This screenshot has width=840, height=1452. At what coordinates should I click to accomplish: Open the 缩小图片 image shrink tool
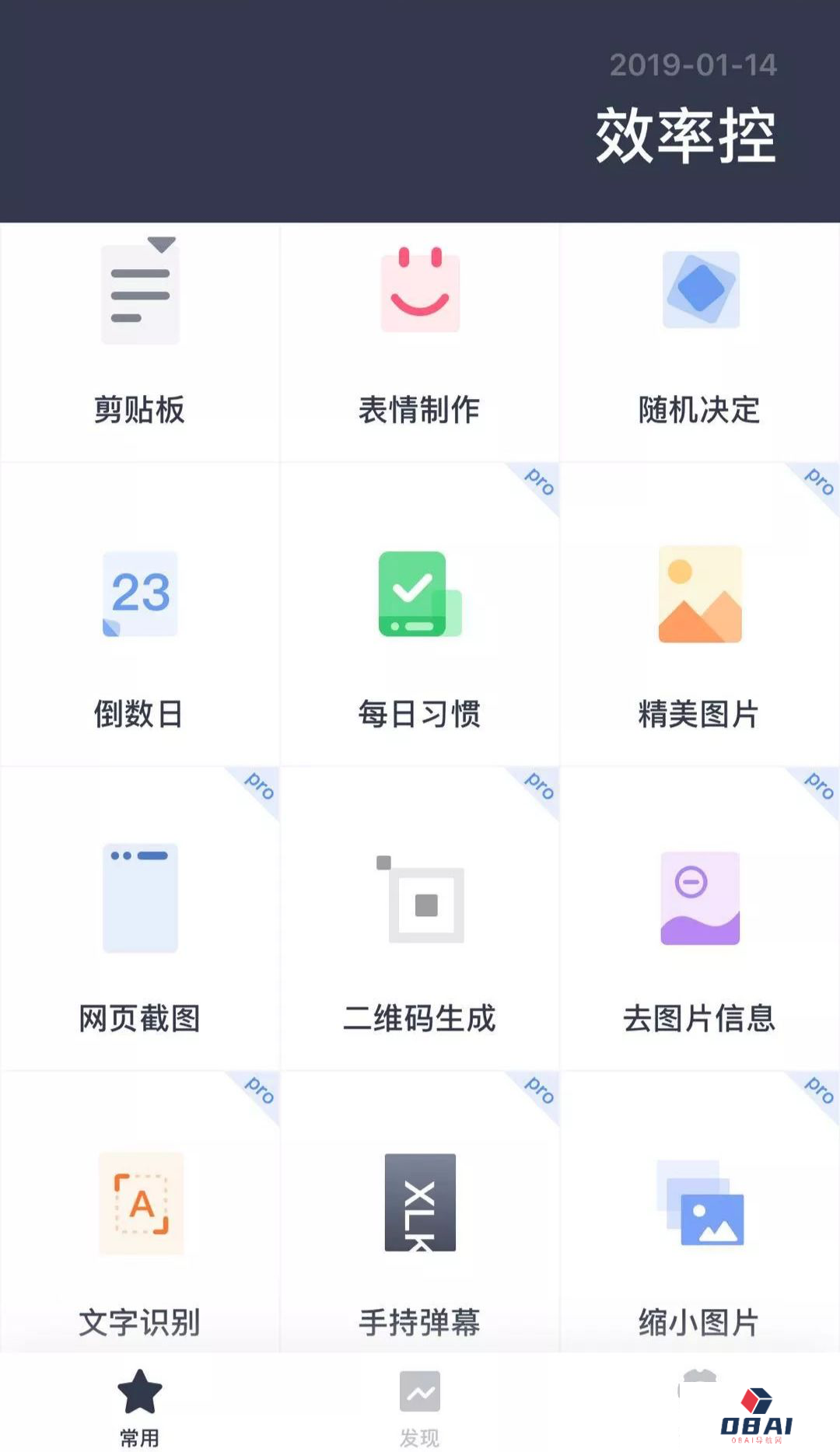[x=700, y=1229]
